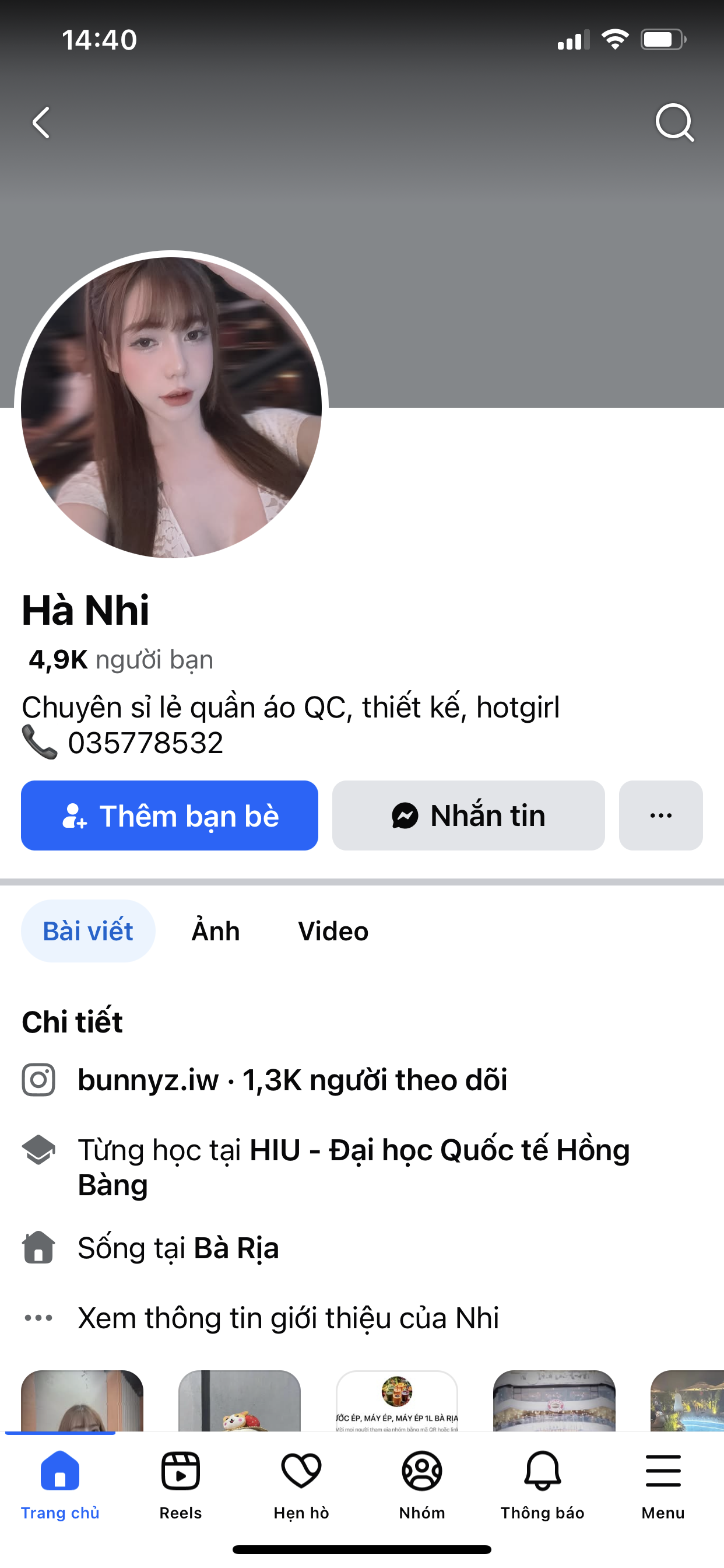
Task: Open the Bà Rịa location link
Action: 236,1248
